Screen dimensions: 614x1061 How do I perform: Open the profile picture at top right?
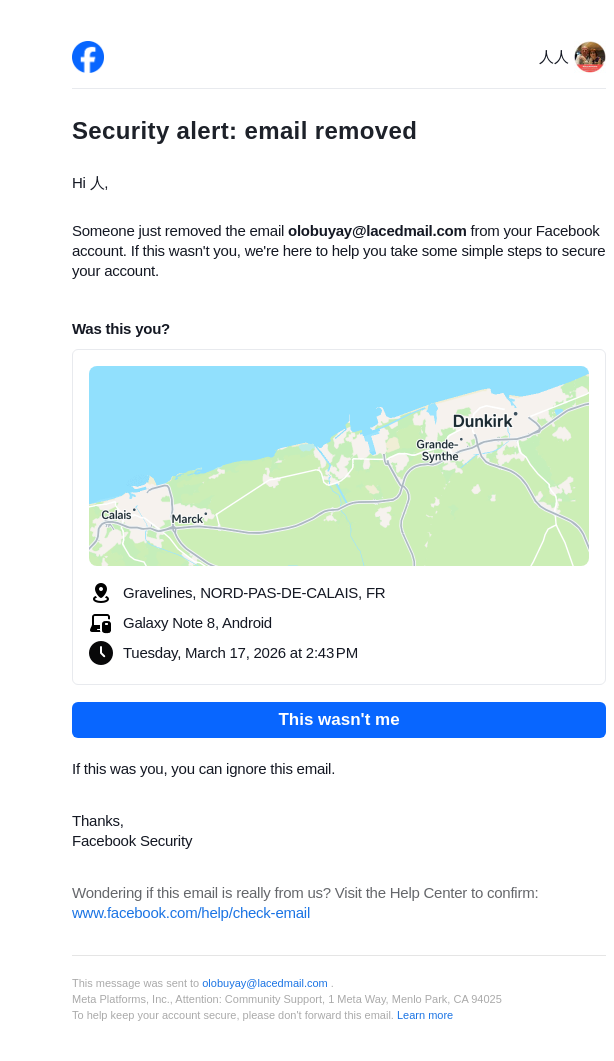[x=589, y=57]
